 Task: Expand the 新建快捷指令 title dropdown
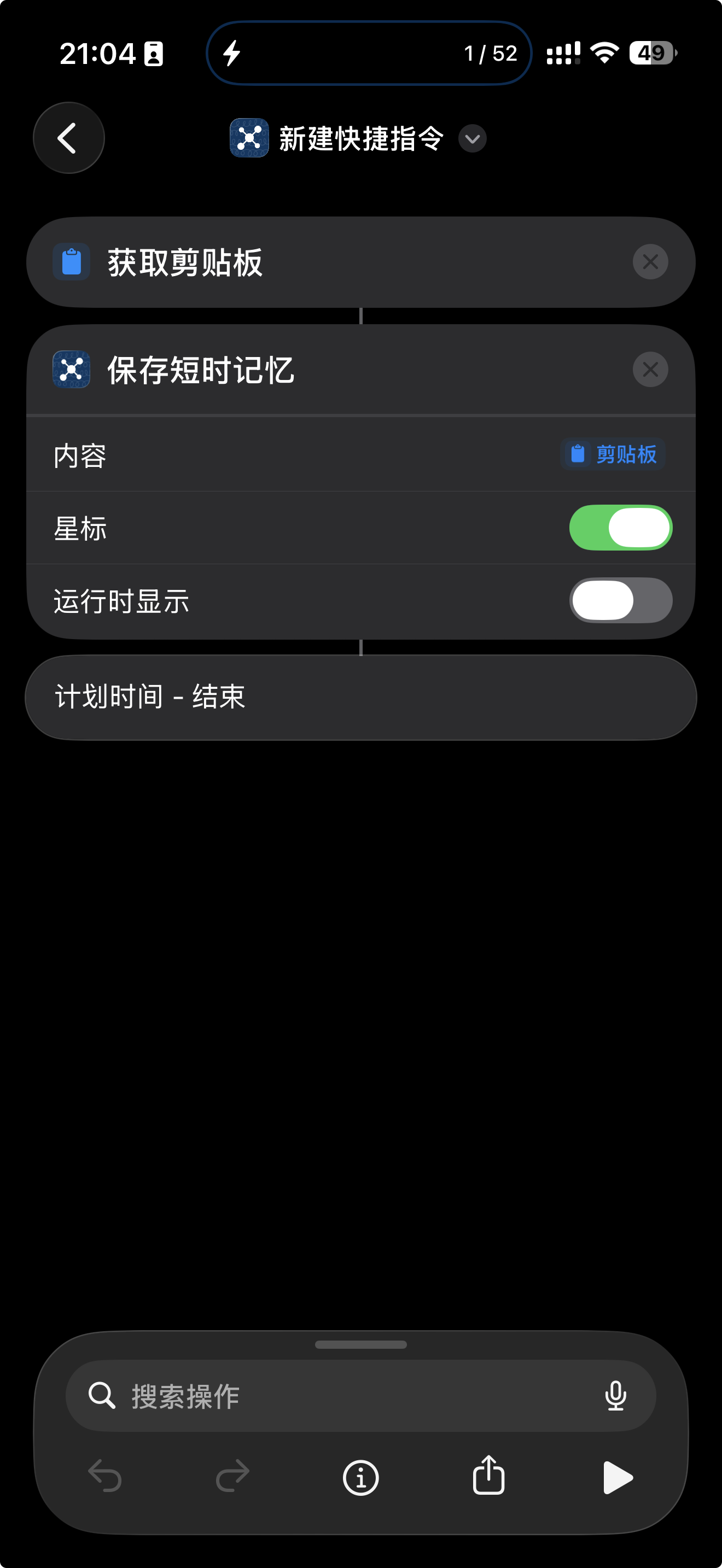tap(472, 139)
